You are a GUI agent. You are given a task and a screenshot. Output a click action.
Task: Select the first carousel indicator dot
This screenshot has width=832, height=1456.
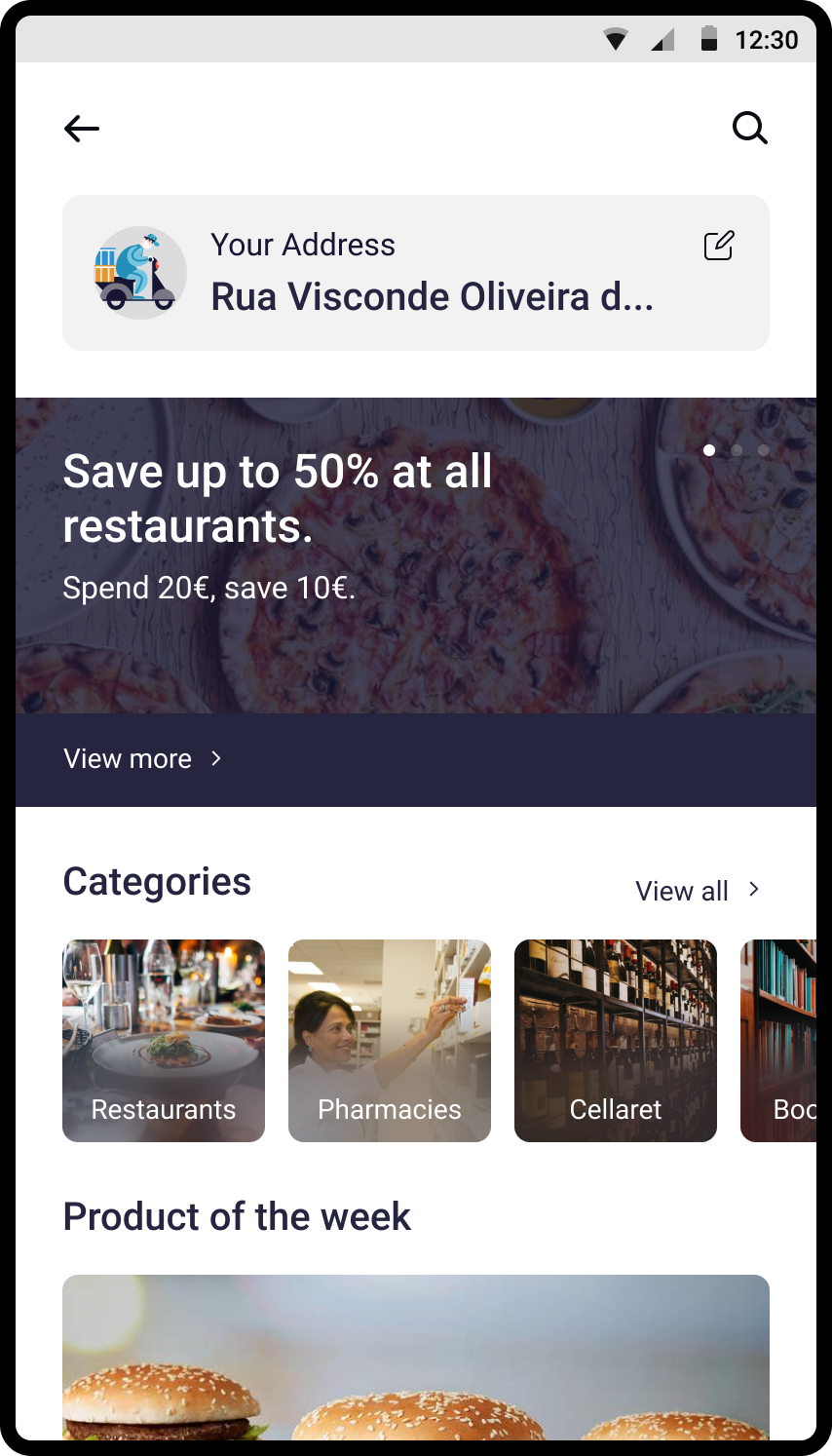(709, 450)
